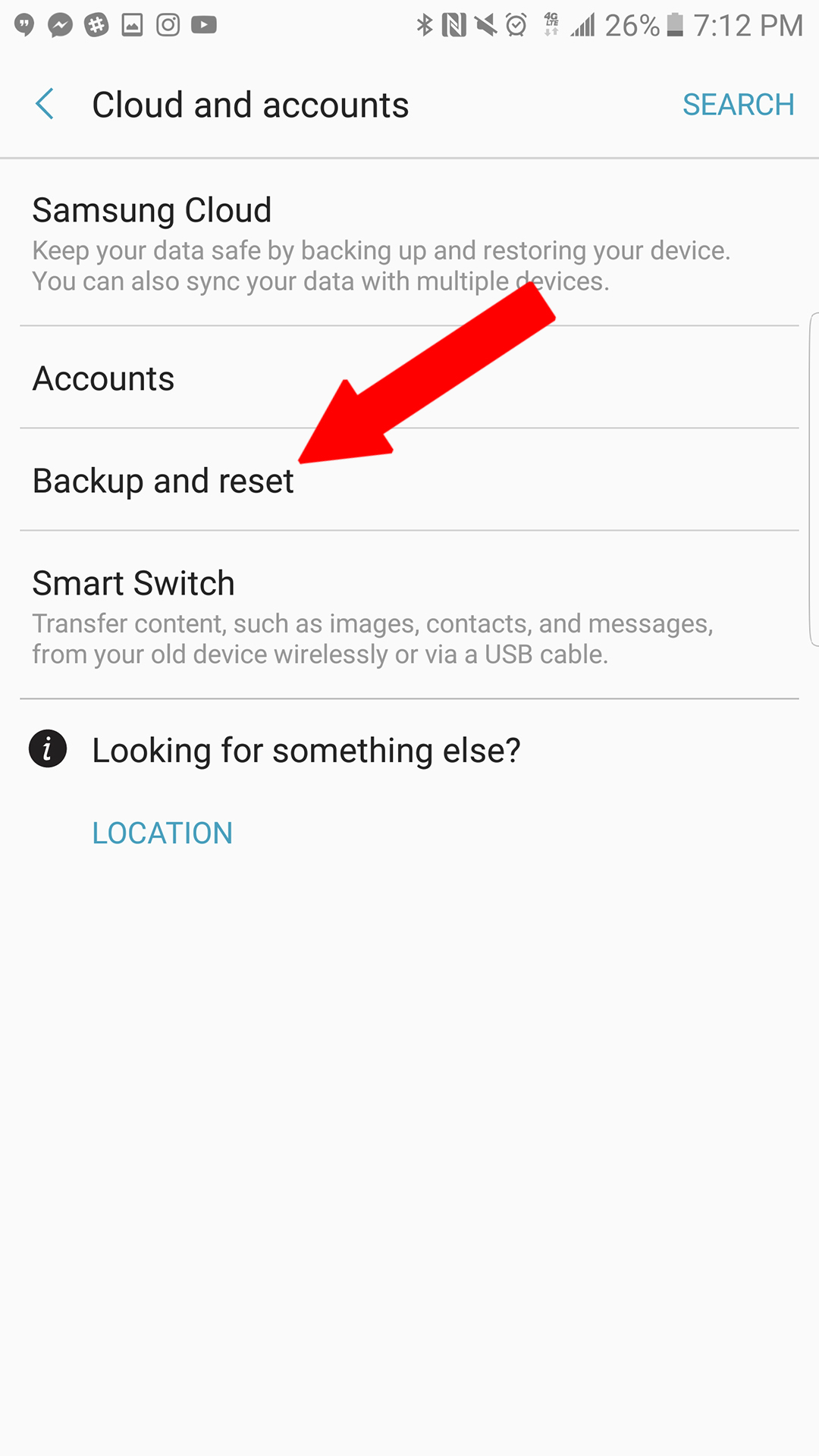Open the Accounts row
The height and width of the screenshot is (1456, 819).
pyautogui.click(x=104, y=378)
